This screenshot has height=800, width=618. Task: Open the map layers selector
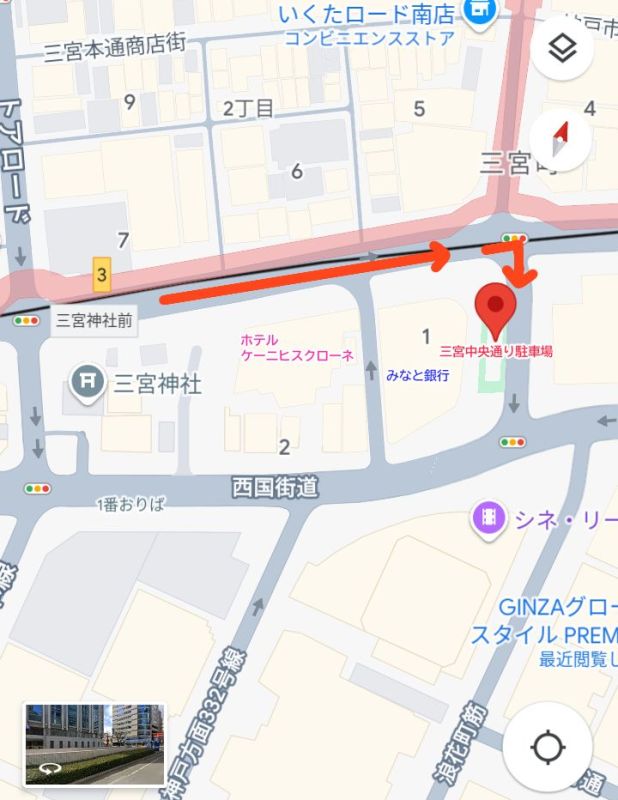pos(562,49)
